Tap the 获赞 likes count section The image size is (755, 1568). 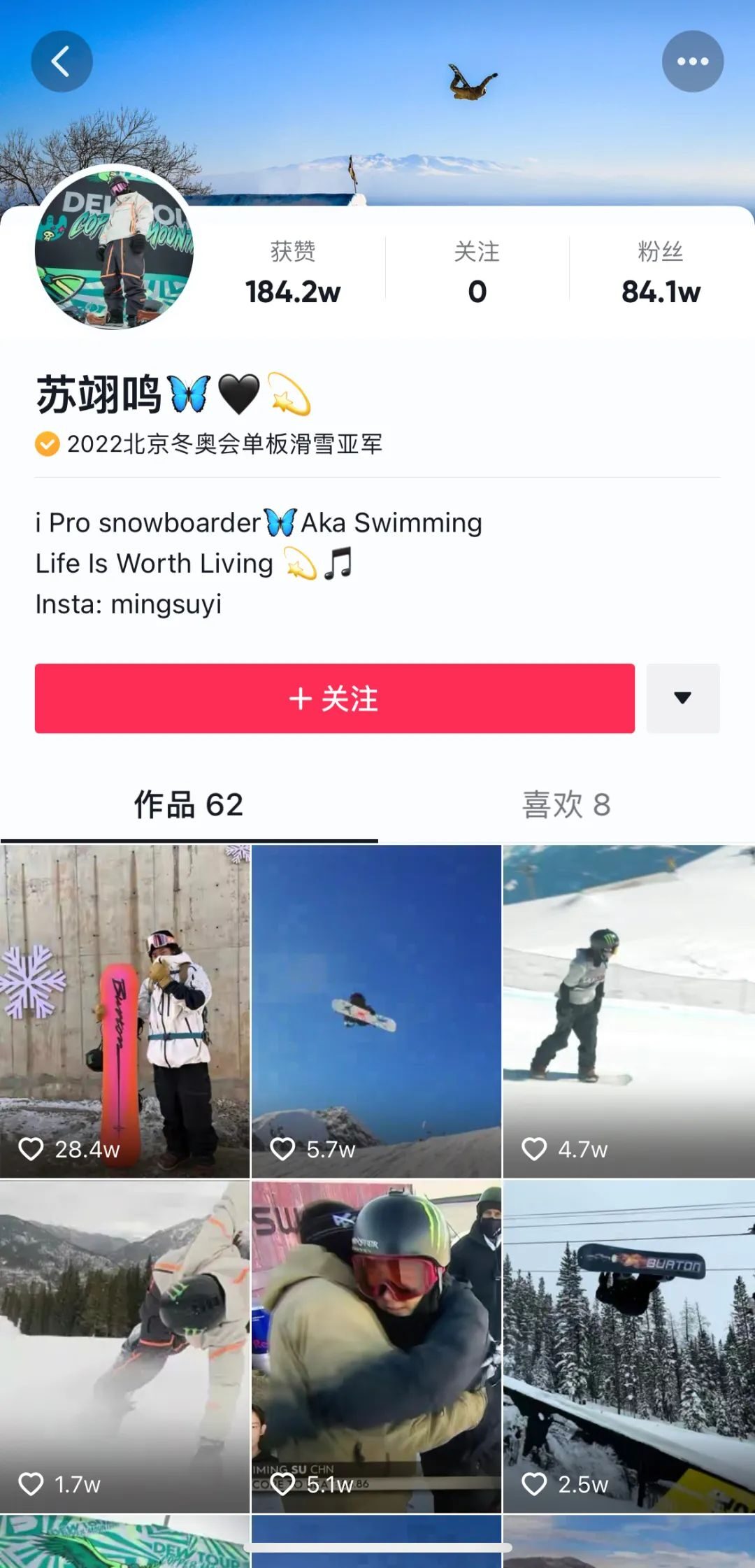[x=292, y=273]
